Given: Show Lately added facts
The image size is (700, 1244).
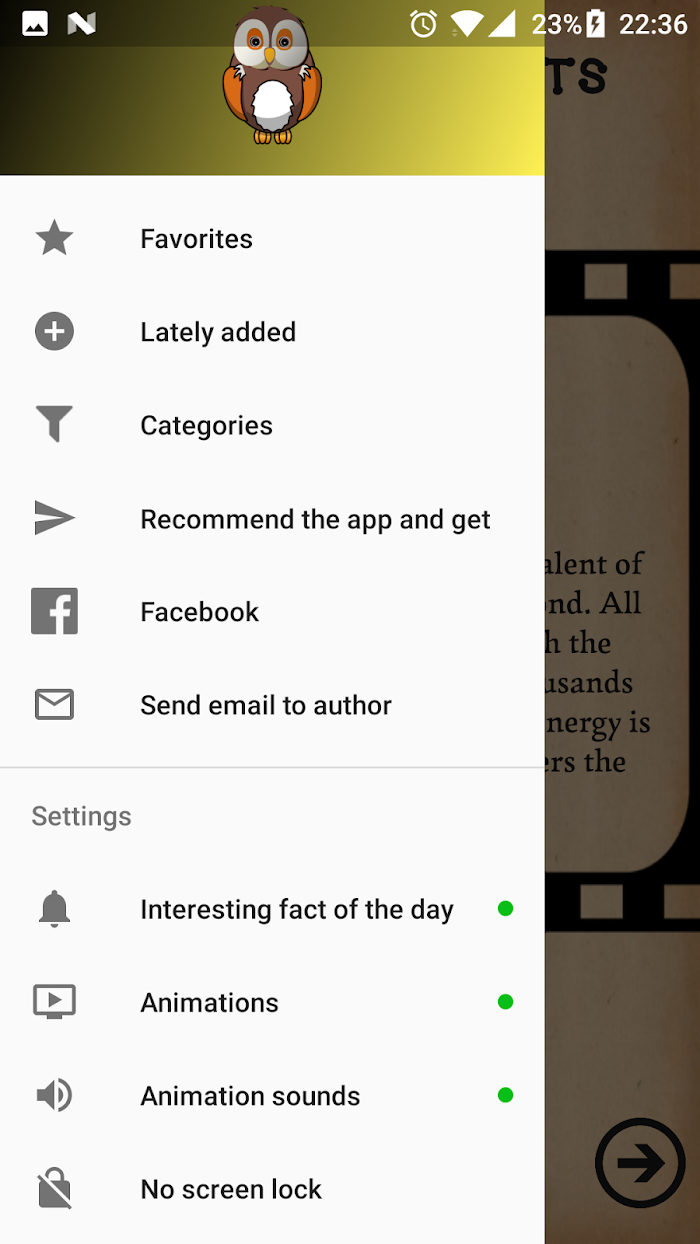Looking at the screenshot, I should click(x=272, y=332).
